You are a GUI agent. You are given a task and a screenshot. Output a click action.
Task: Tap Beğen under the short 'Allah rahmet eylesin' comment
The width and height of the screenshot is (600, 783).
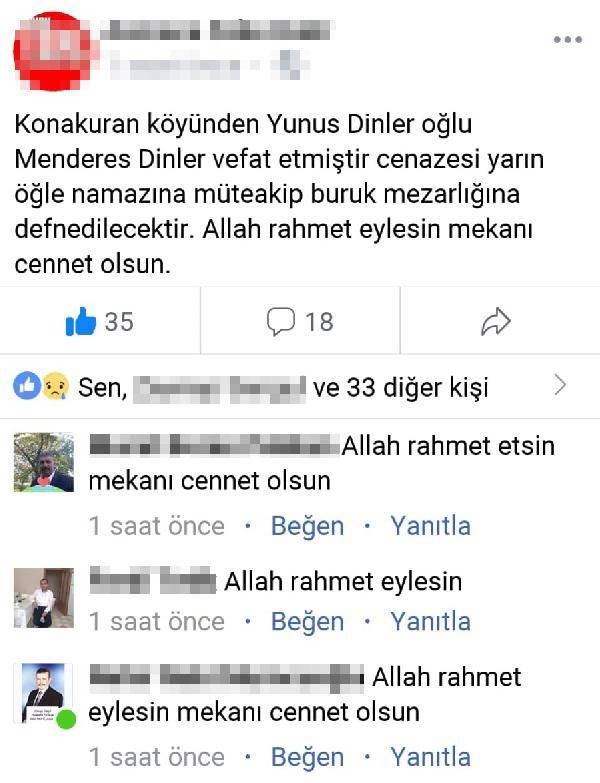[x=307, y=621]
